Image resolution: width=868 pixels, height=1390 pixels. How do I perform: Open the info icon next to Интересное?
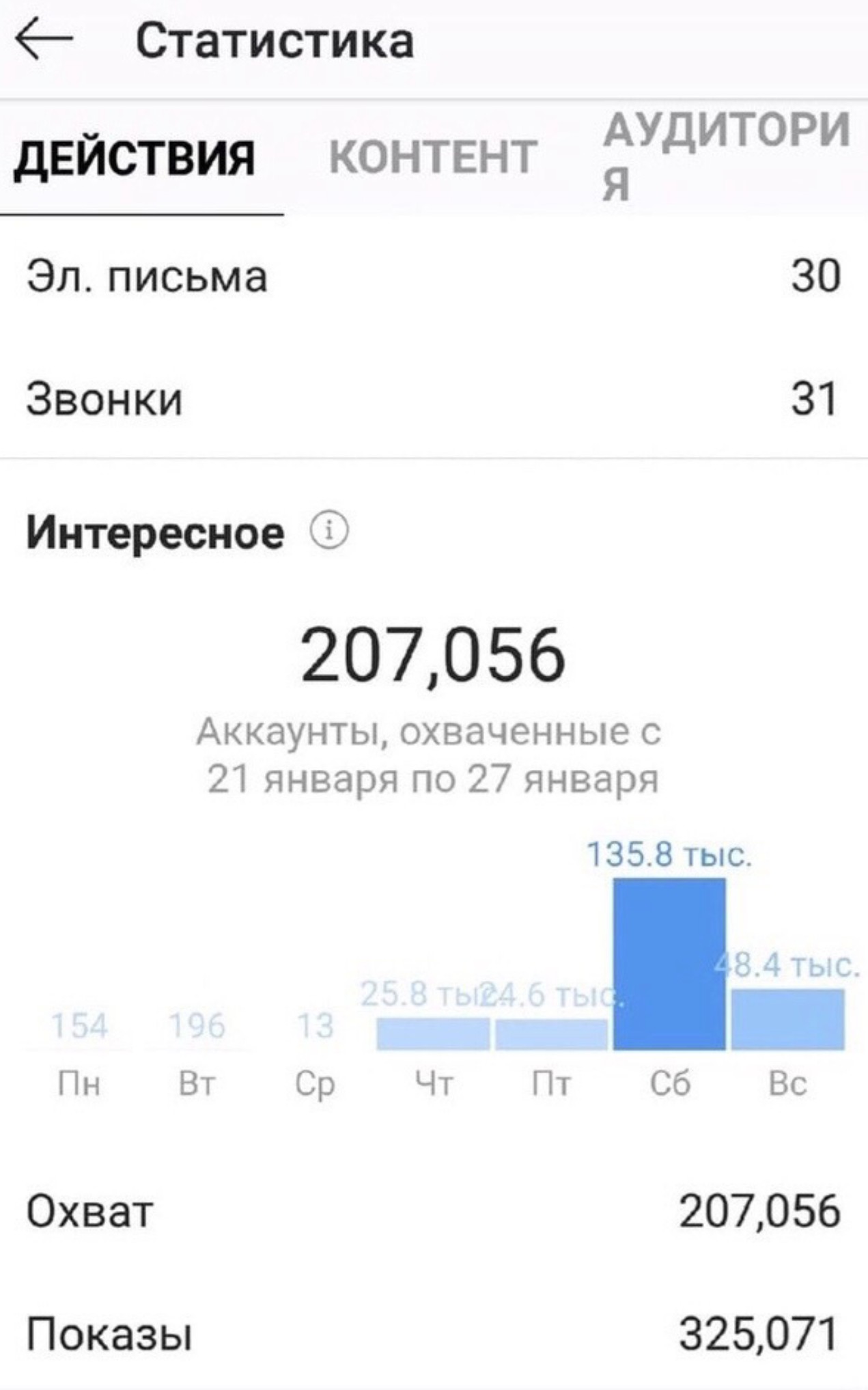coord(329,531)
